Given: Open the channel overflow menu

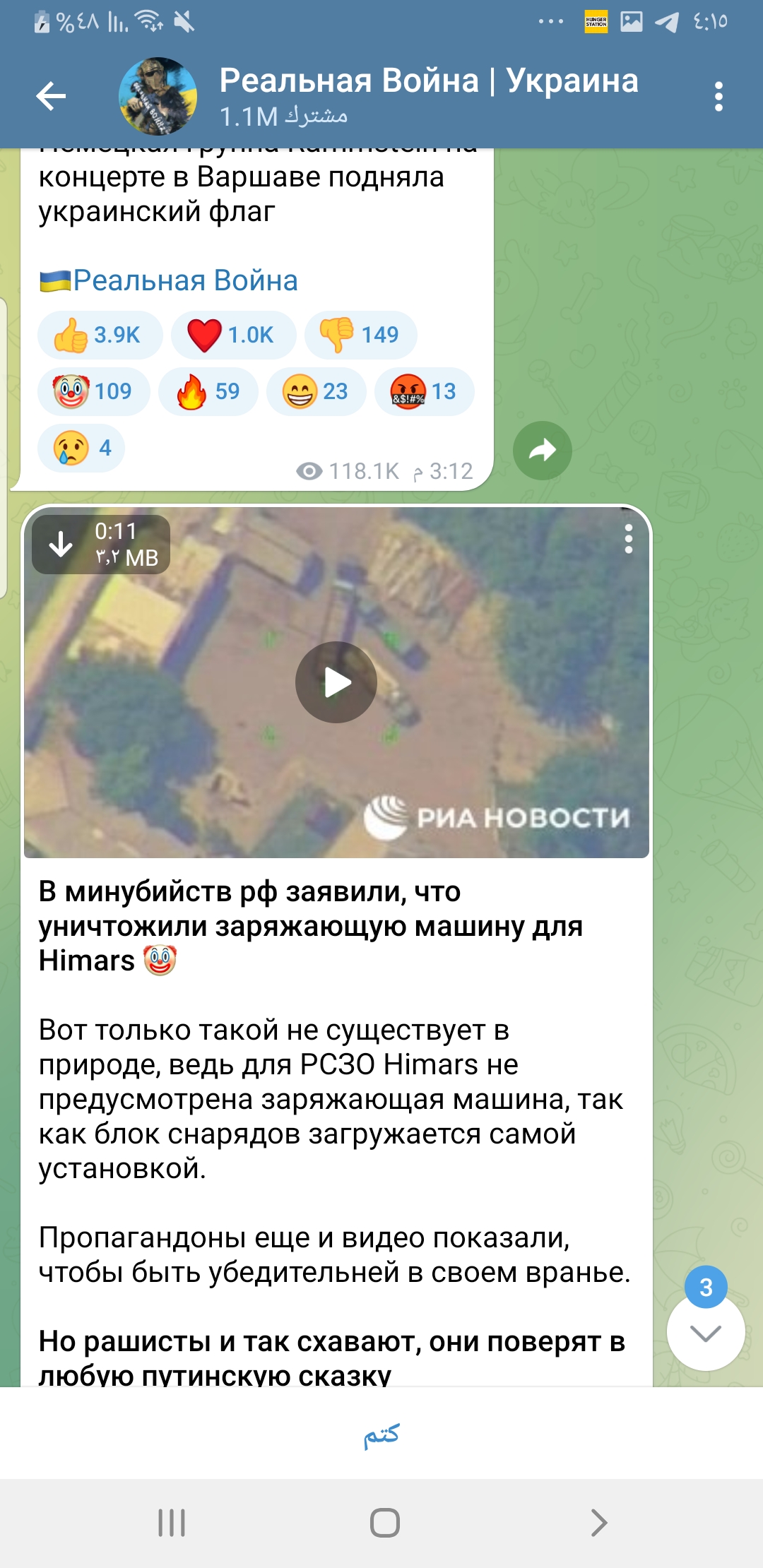Looking at the screenshot, I should click(718, 97).
